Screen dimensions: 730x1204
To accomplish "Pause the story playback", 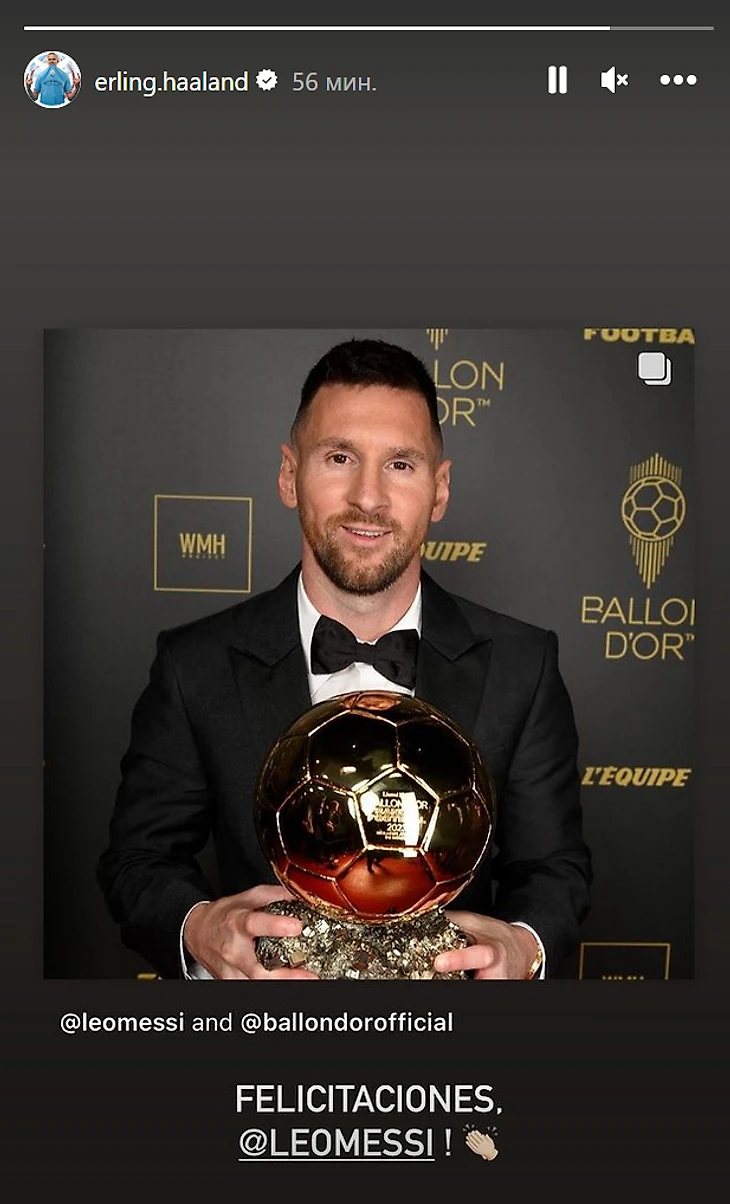I will [557, 80].
